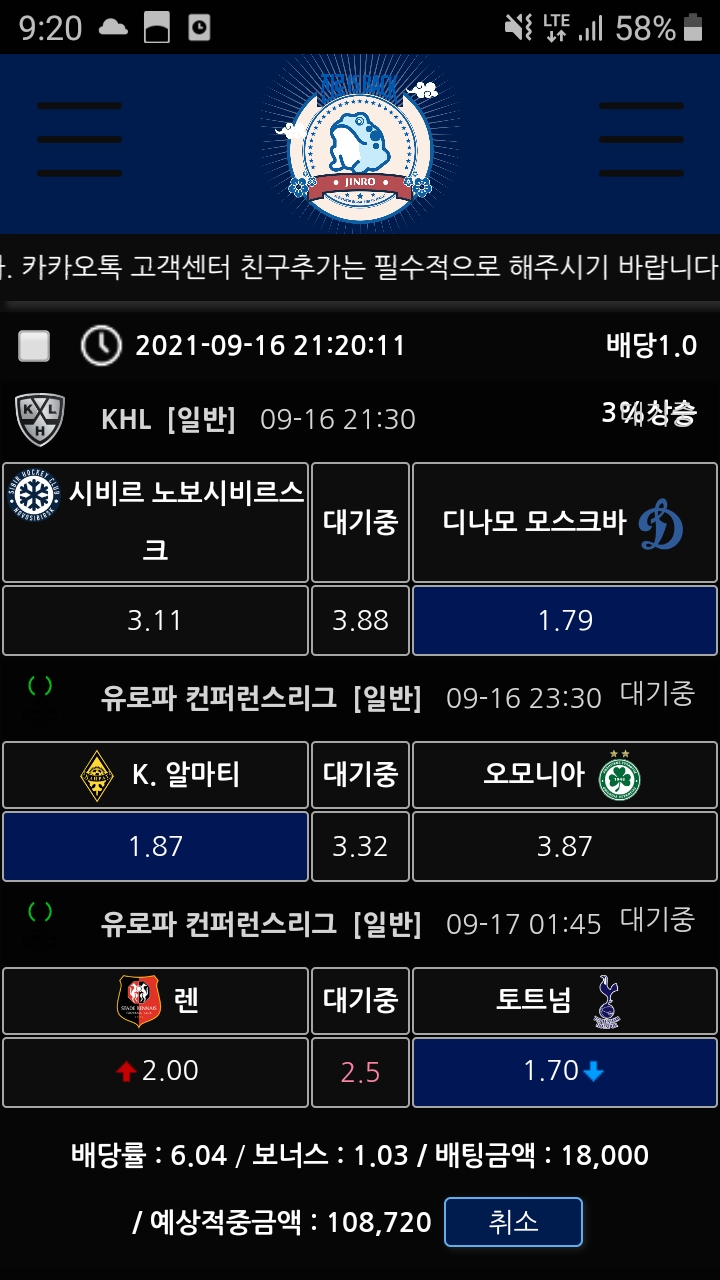Select 오모니아 odds 3.87
This screenshot has height=1280, width=720.
click(x=565, y=847)
